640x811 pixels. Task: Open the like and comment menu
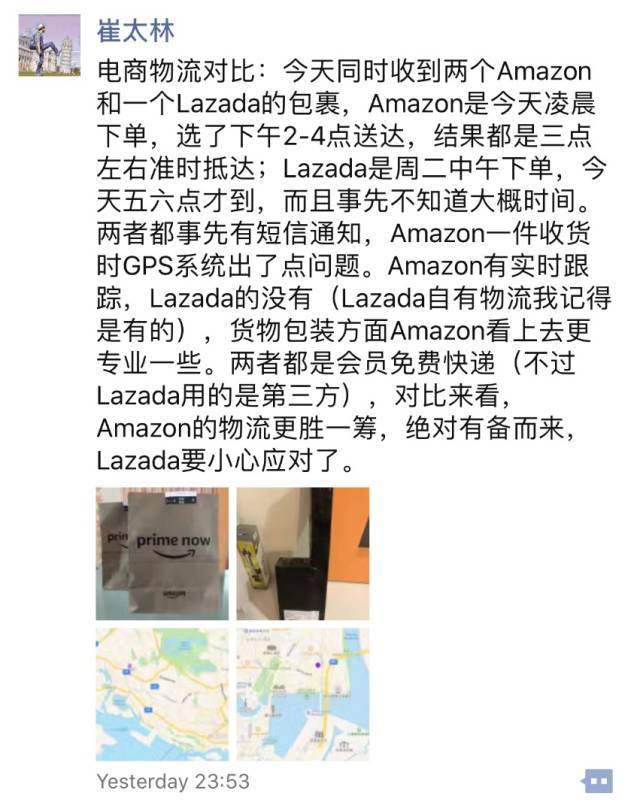point(597,780)
